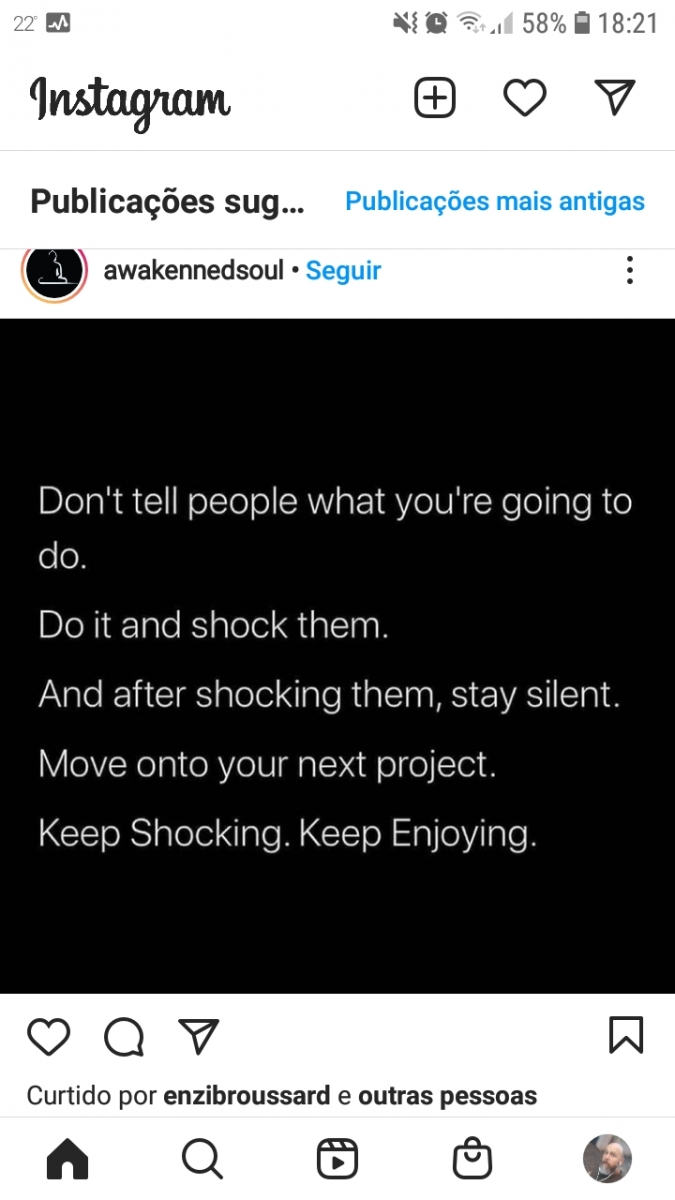Go to the Home tab

pos(68,1160)
